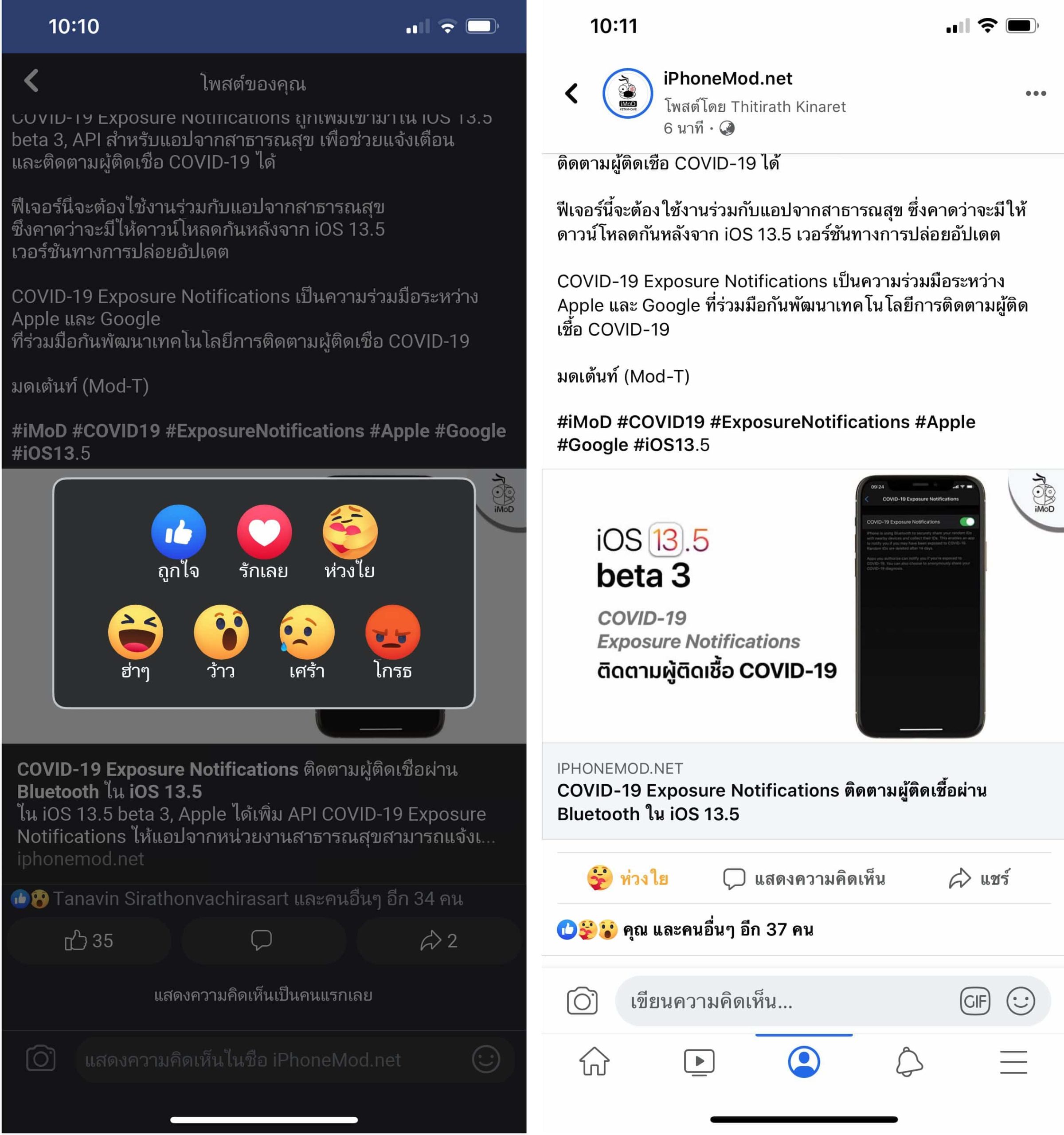Switch to the Watch video tab
Viewport: 1064px width, 1135px height.
699,1062
